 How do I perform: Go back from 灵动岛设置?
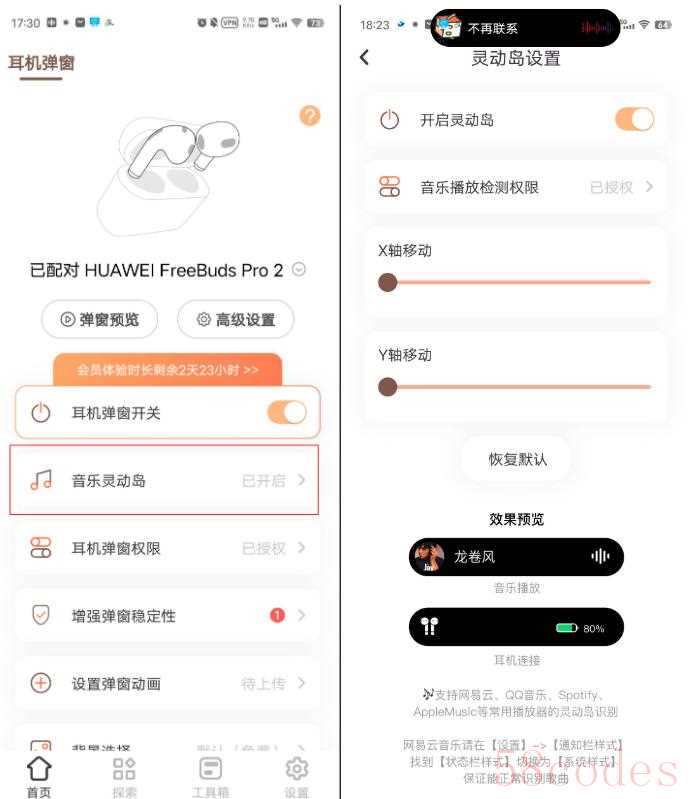point(364,58)
